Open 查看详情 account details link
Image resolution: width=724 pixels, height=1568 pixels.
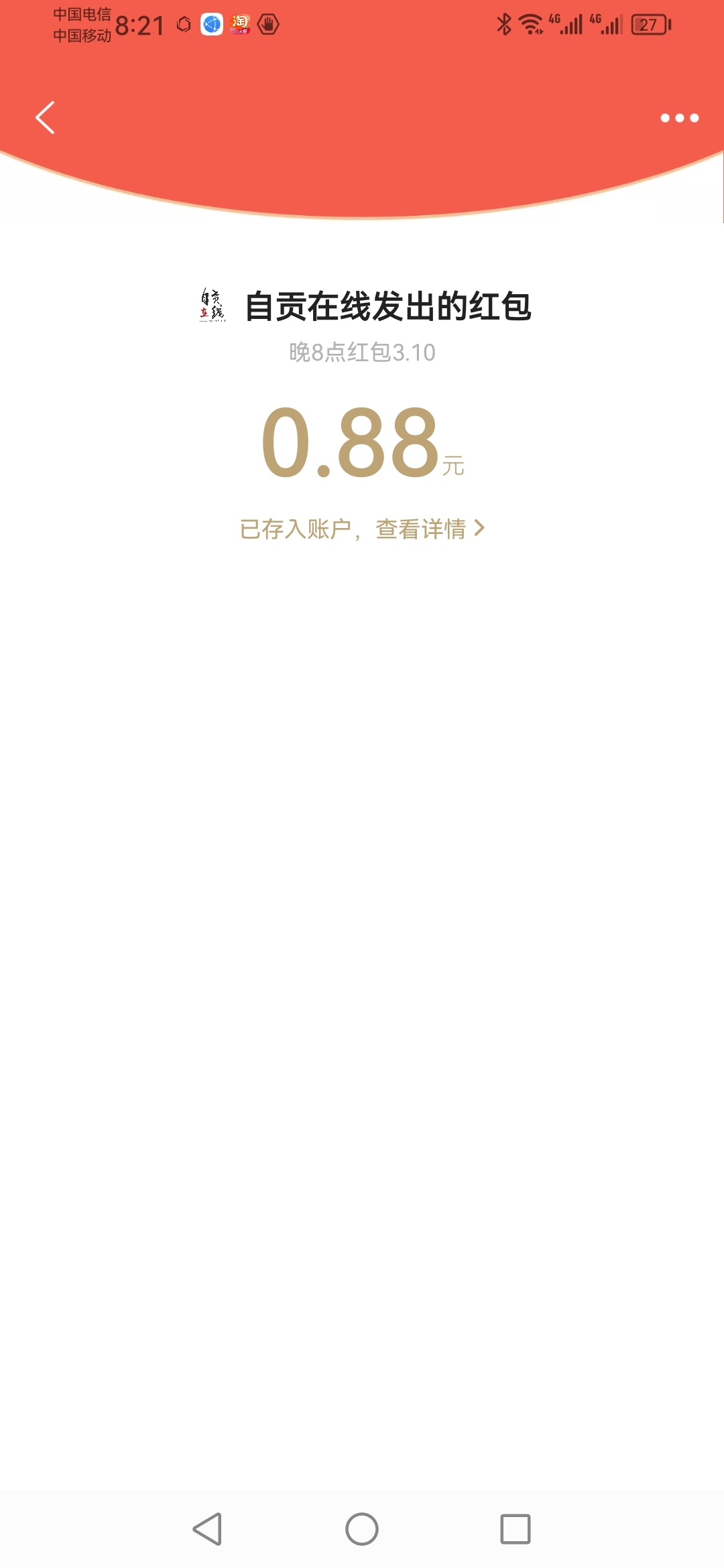point(429,529)
